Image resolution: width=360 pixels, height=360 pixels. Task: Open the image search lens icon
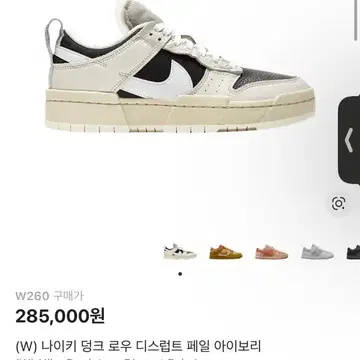339,203
